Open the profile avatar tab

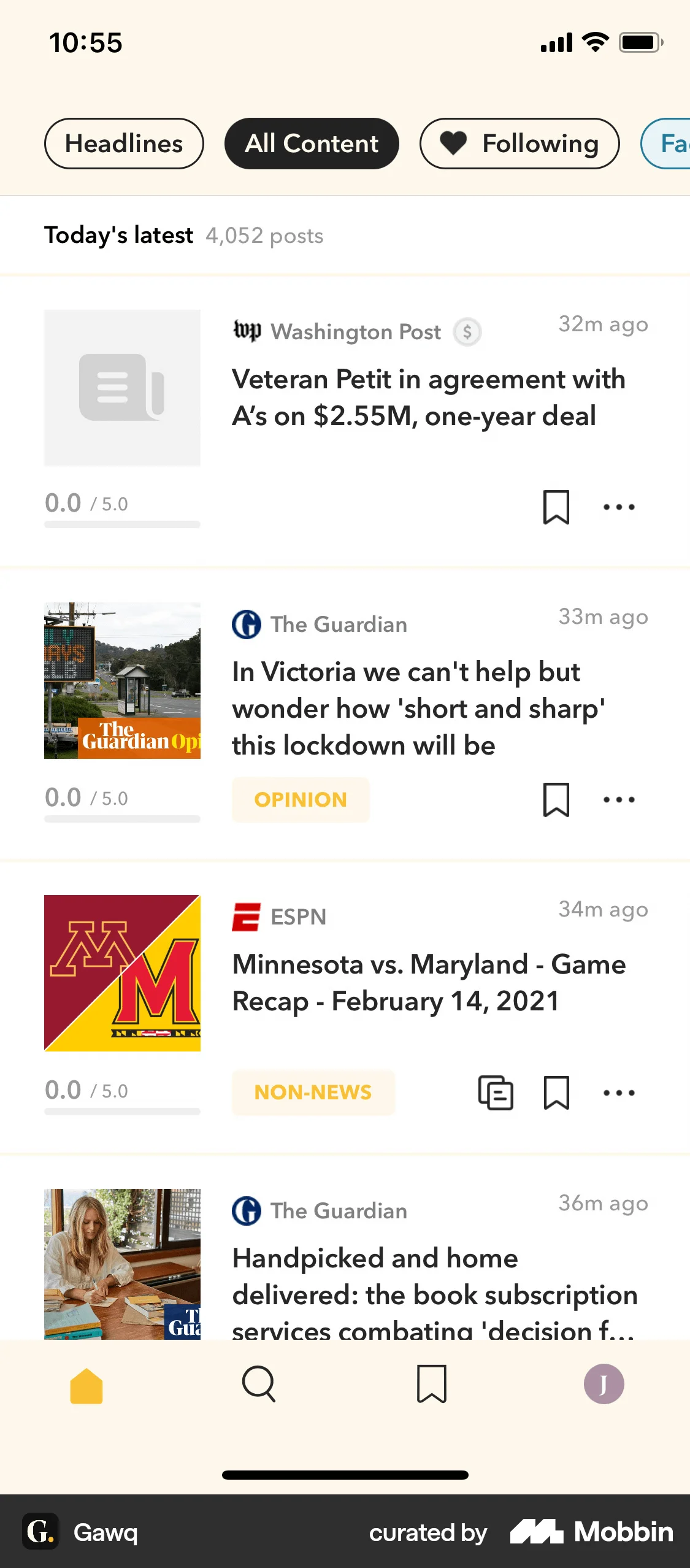(x=604, y=1385)
